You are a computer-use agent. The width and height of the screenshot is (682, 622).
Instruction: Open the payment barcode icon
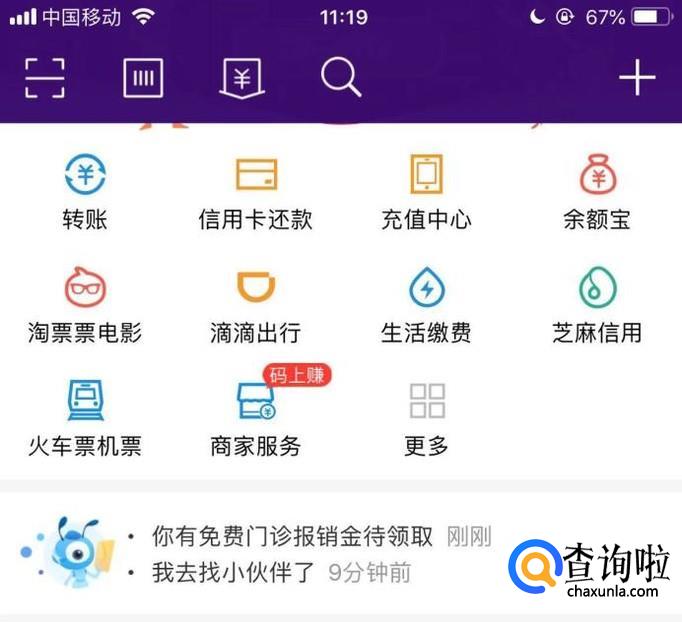coord(143,77)
